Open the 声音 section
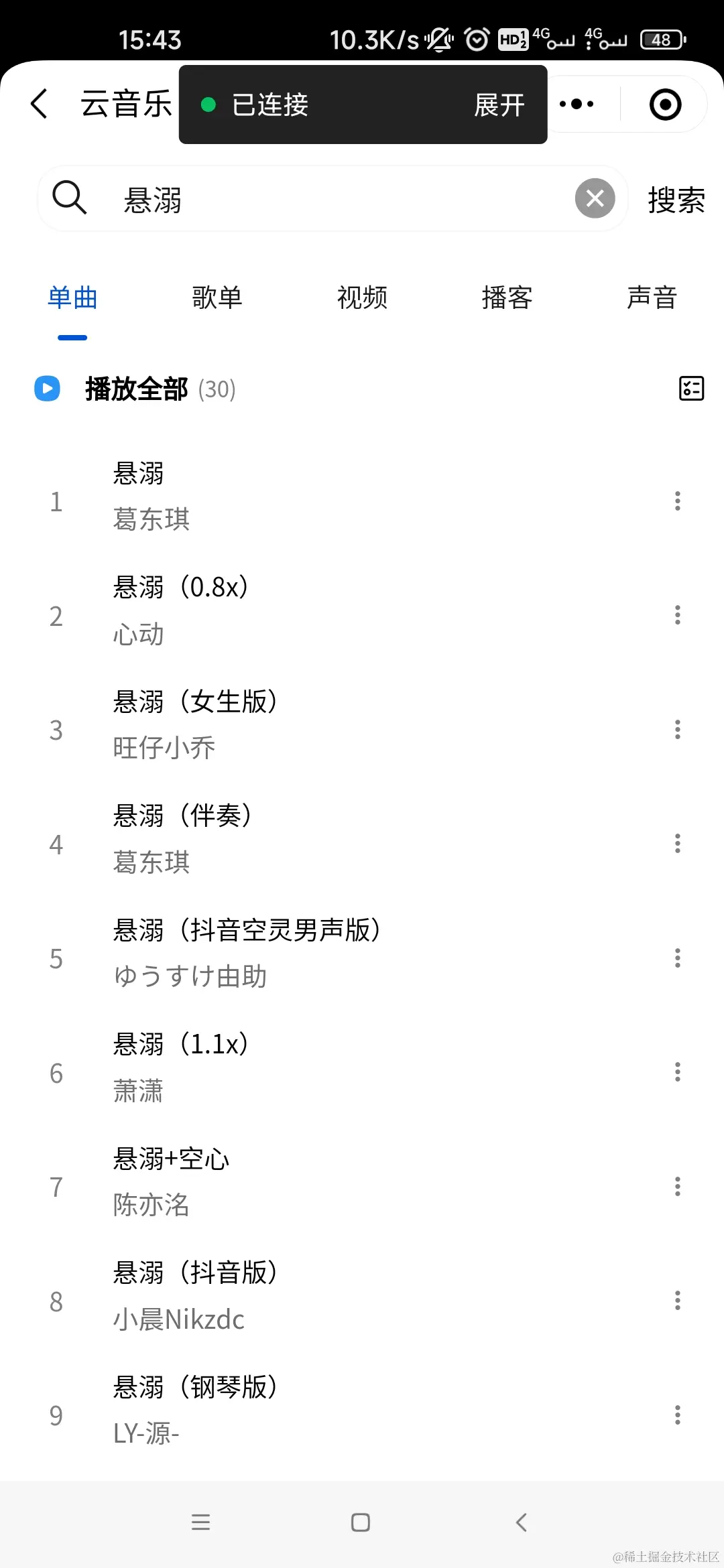Image resolution: width=724 pixels, height=1568 pixels. (x=651, y=298)
